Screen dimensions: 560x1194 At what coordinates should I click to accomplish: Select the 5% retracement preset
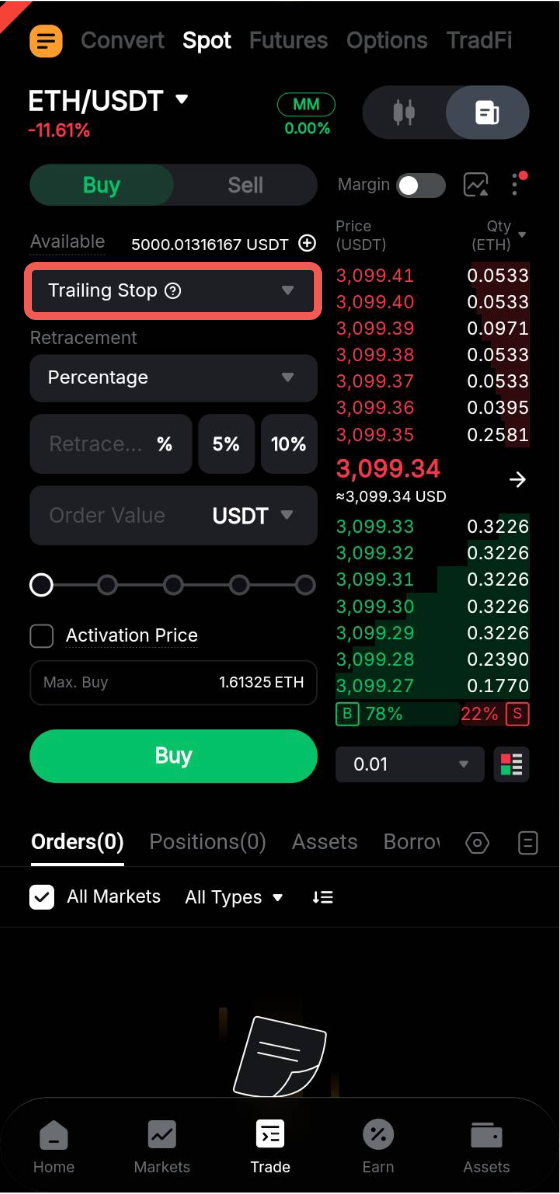click(x=226, y=444)
